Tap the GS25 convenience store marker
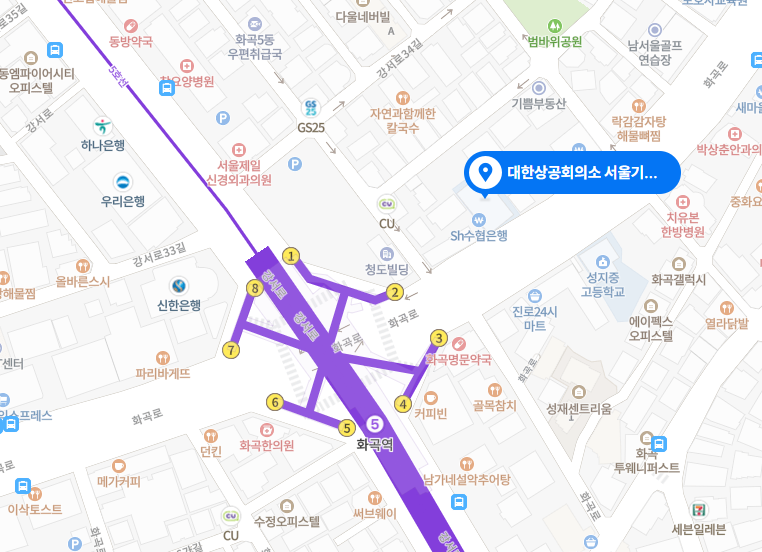762x552 pixels. click(311, 109)
